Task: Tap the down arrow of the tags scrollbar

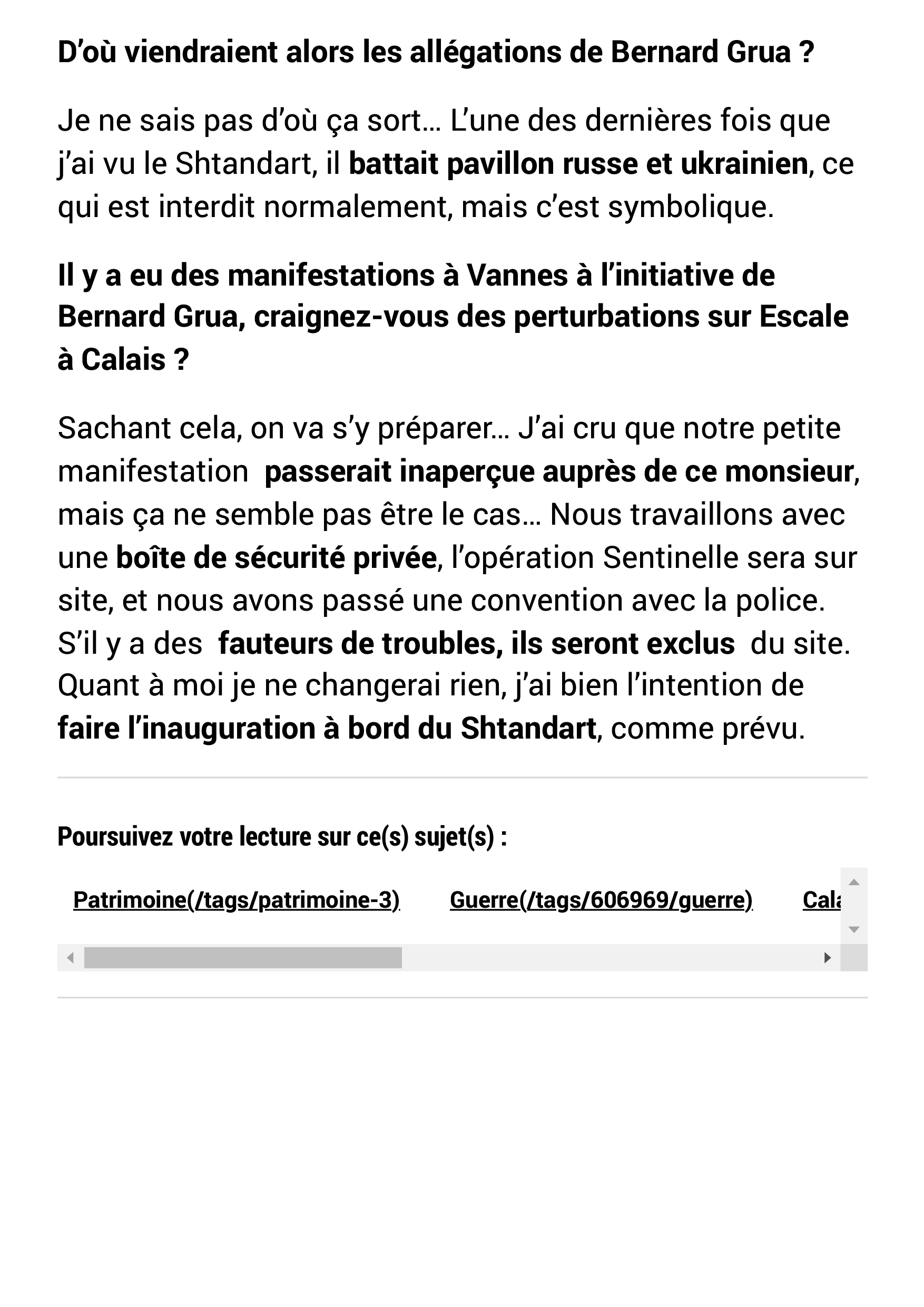Action: pyautogui.click(x=853, y=929)
